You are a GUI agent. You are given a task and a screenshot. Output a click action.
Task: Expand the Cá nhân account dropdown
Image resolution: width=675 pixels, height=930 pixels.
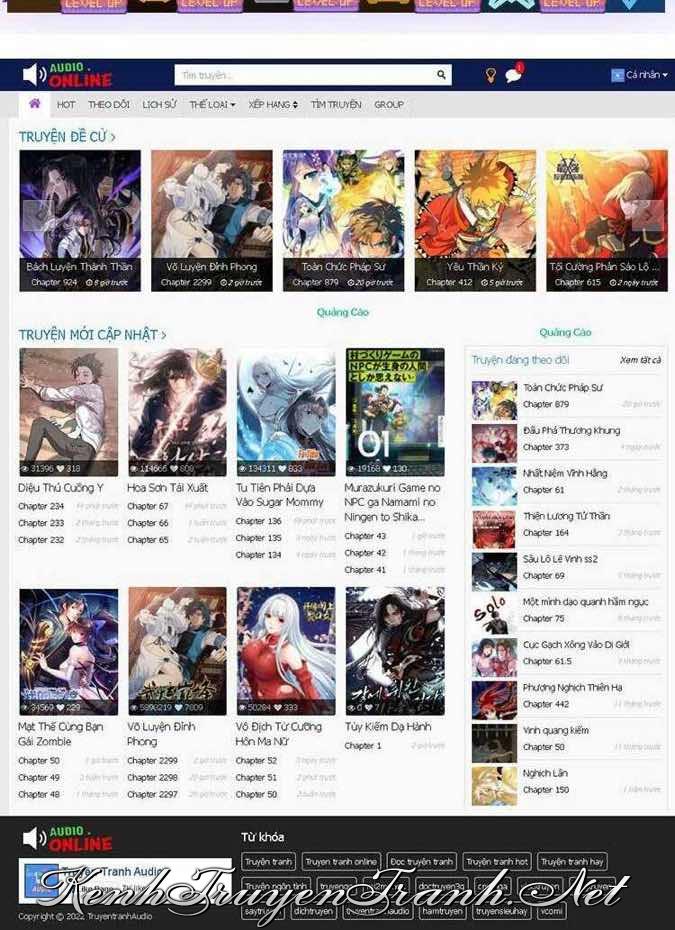pyautogui.click(x=640, y=75)
